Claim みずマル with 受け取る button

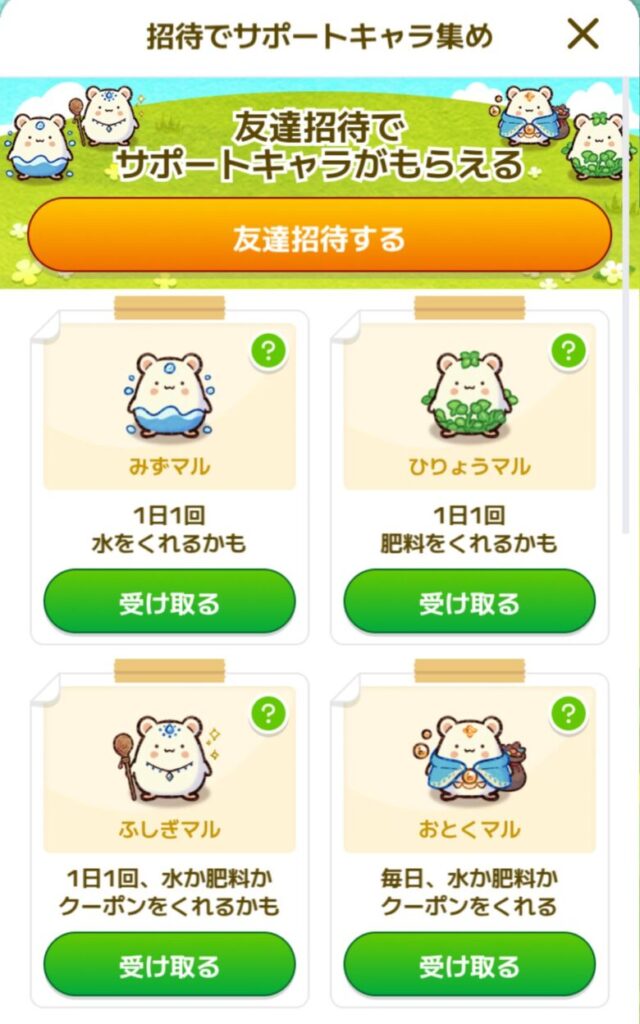click(169, 603)
